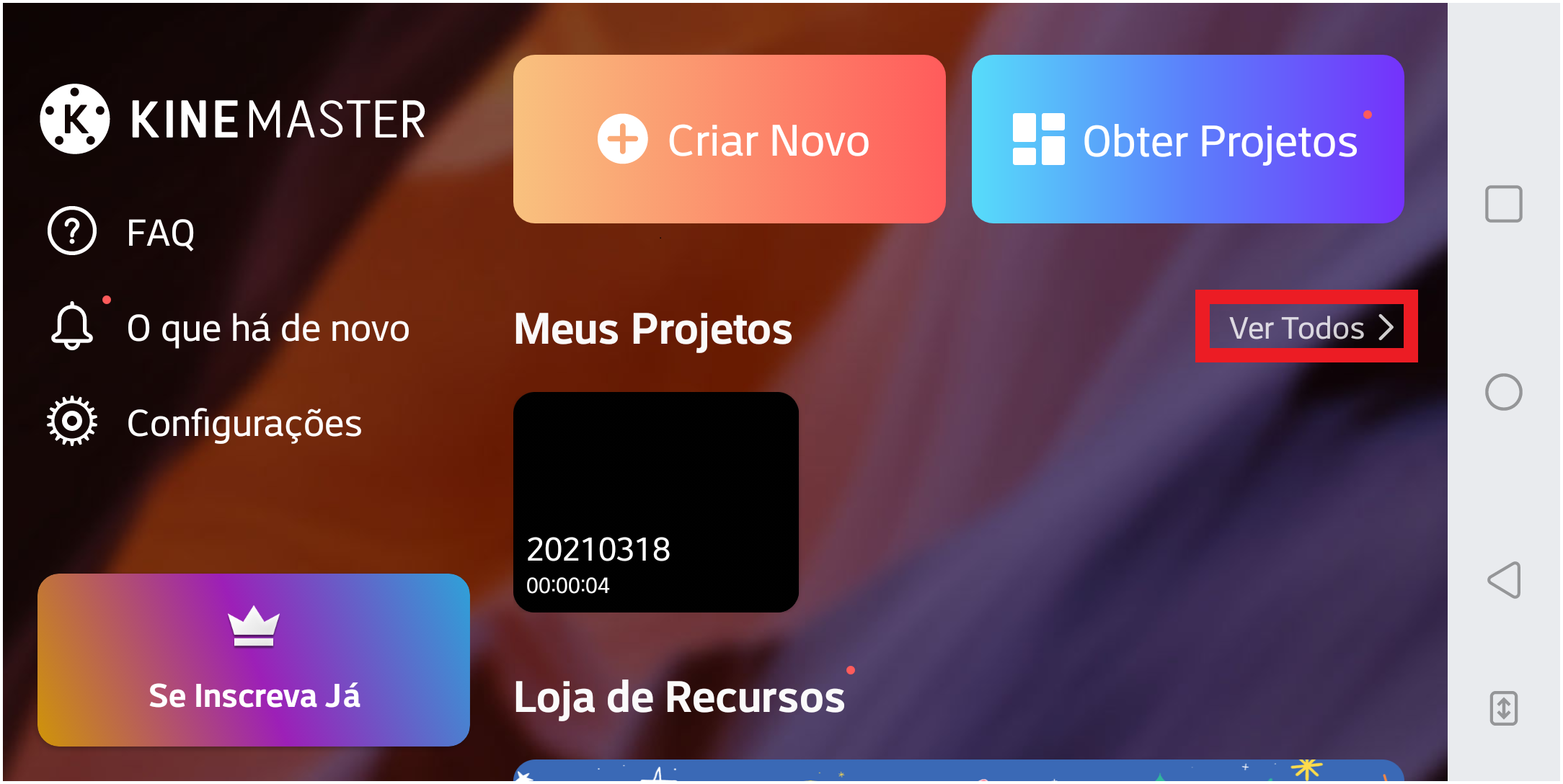Tap the system home button
The image size is (1563, 784).
(1503, 393)
